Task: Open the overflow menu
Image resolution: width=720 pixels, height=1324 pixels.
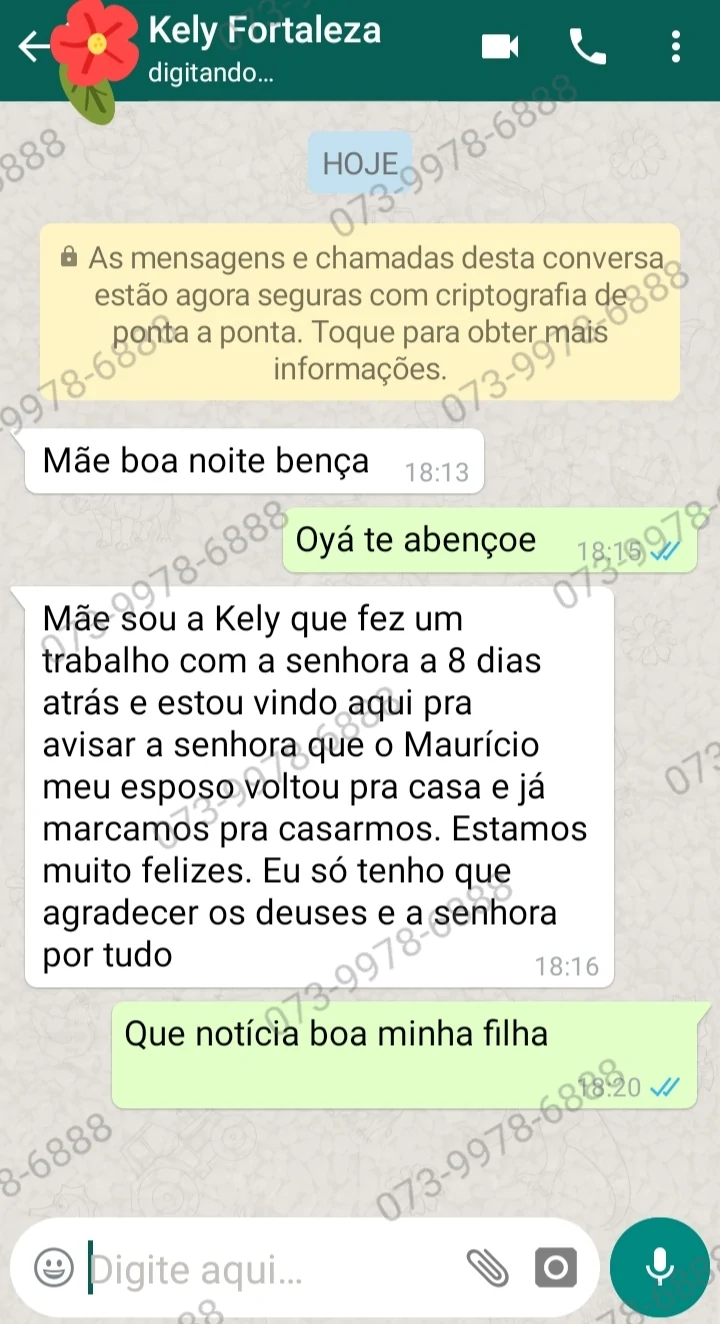Action: [x=677, y=46]
